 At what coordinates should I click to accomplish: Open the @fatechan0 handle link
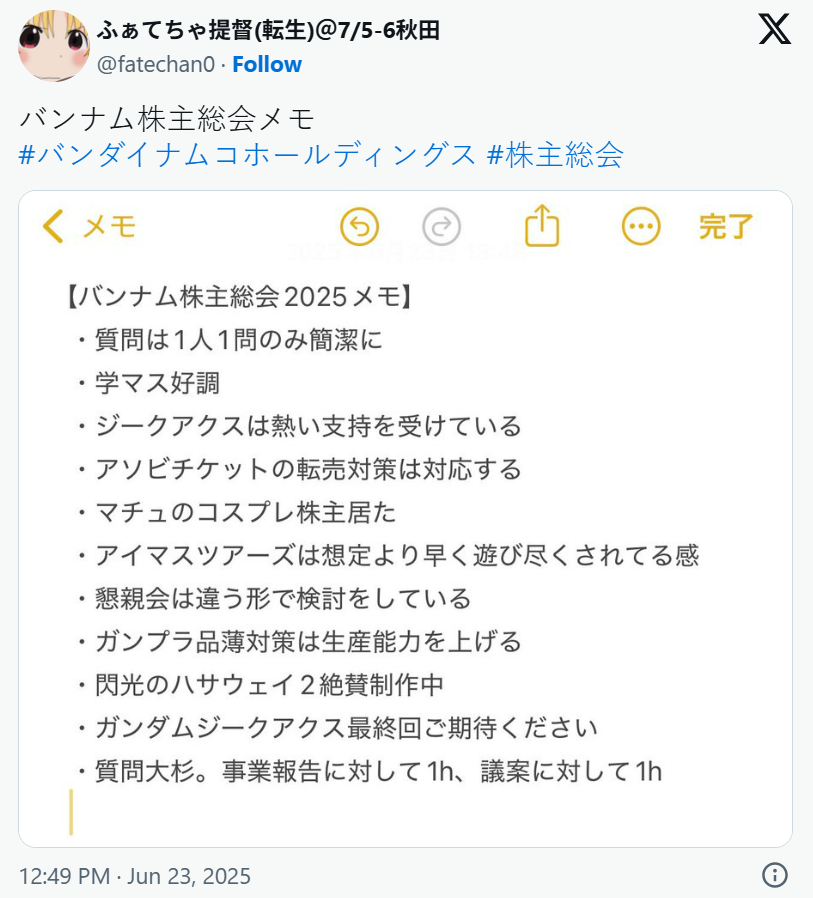pyautogui.click(x=155, y=65)
